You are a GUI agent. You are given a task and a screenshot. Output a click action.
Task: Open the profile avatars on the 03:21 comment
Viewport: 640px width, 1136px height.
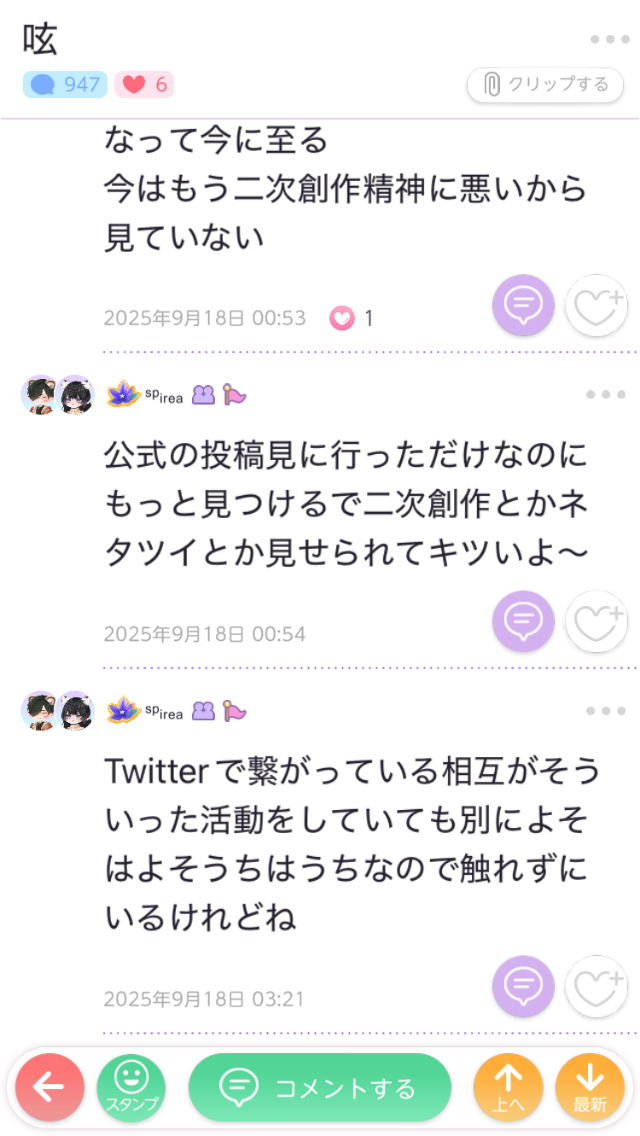coord(56,711)
